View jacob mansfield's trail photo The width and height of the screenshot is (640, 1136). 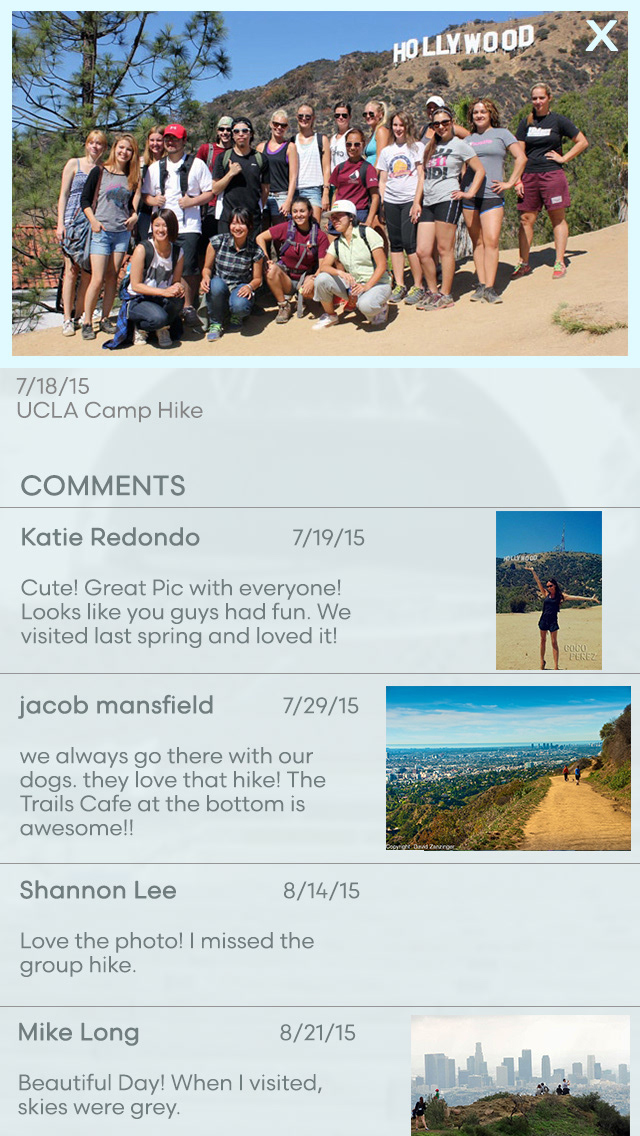tap(508, 768)
